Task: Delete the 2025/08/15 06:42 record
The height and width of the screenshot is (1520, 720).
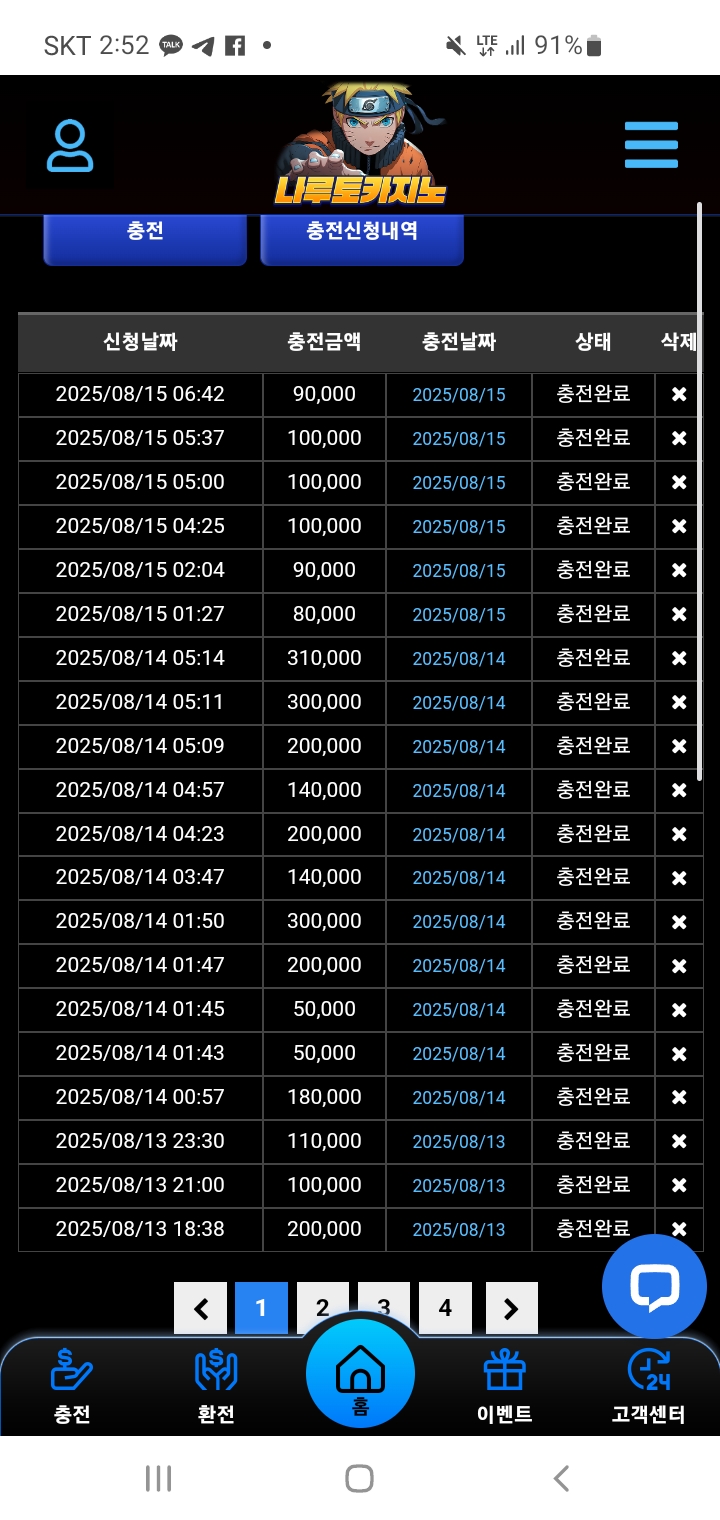Action: (x=679, y=394)
